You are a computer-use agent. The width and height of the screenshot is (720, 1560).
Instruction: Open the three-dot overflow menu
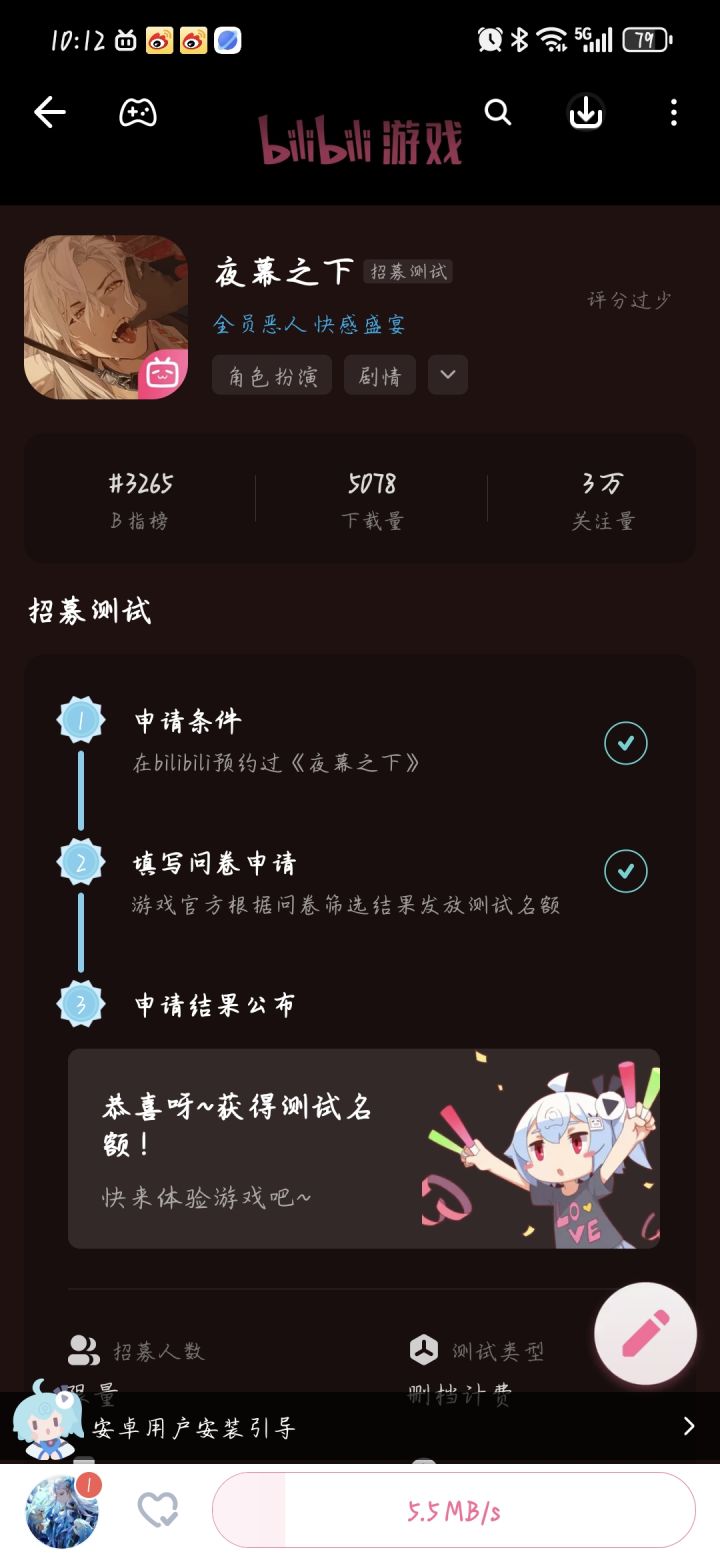point(672,113)
